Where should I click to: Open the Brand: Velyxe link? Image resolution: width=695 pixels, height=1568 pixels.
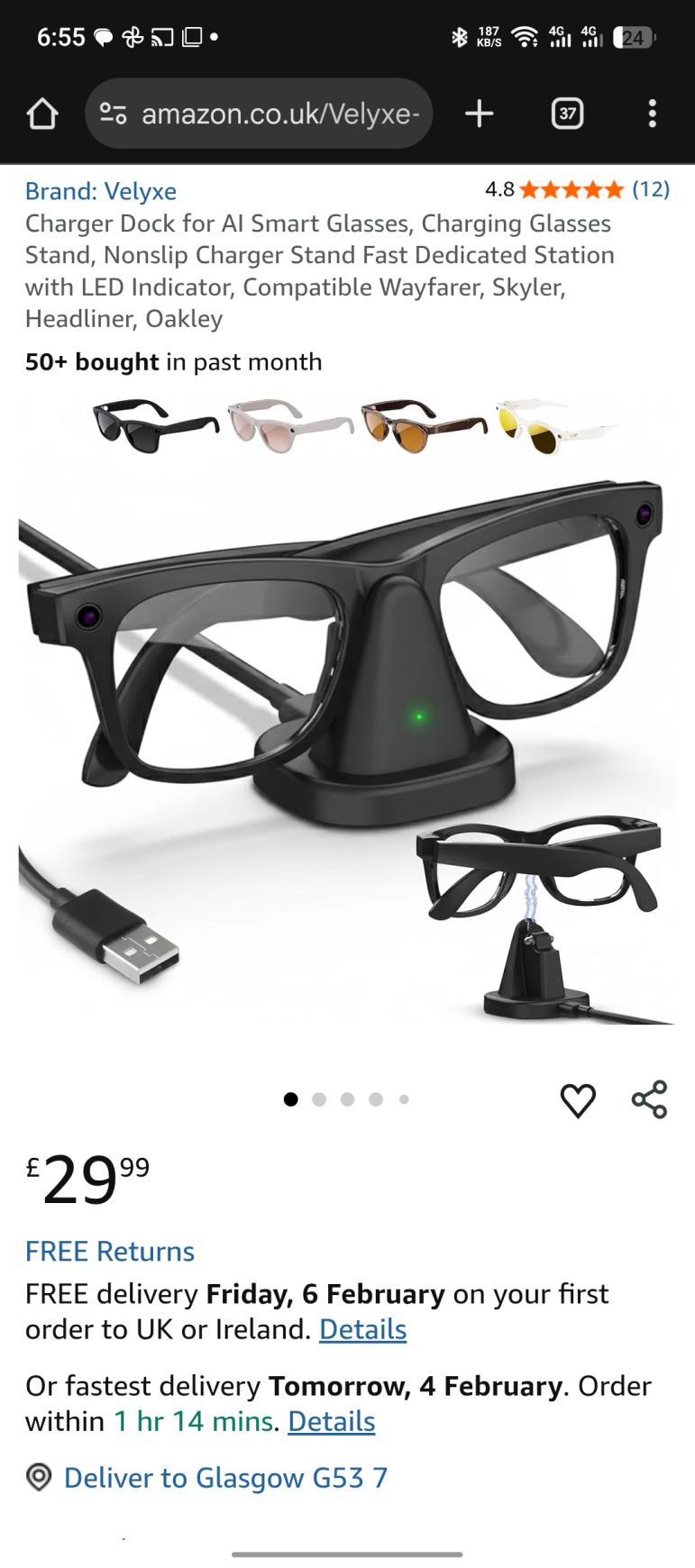101,191
